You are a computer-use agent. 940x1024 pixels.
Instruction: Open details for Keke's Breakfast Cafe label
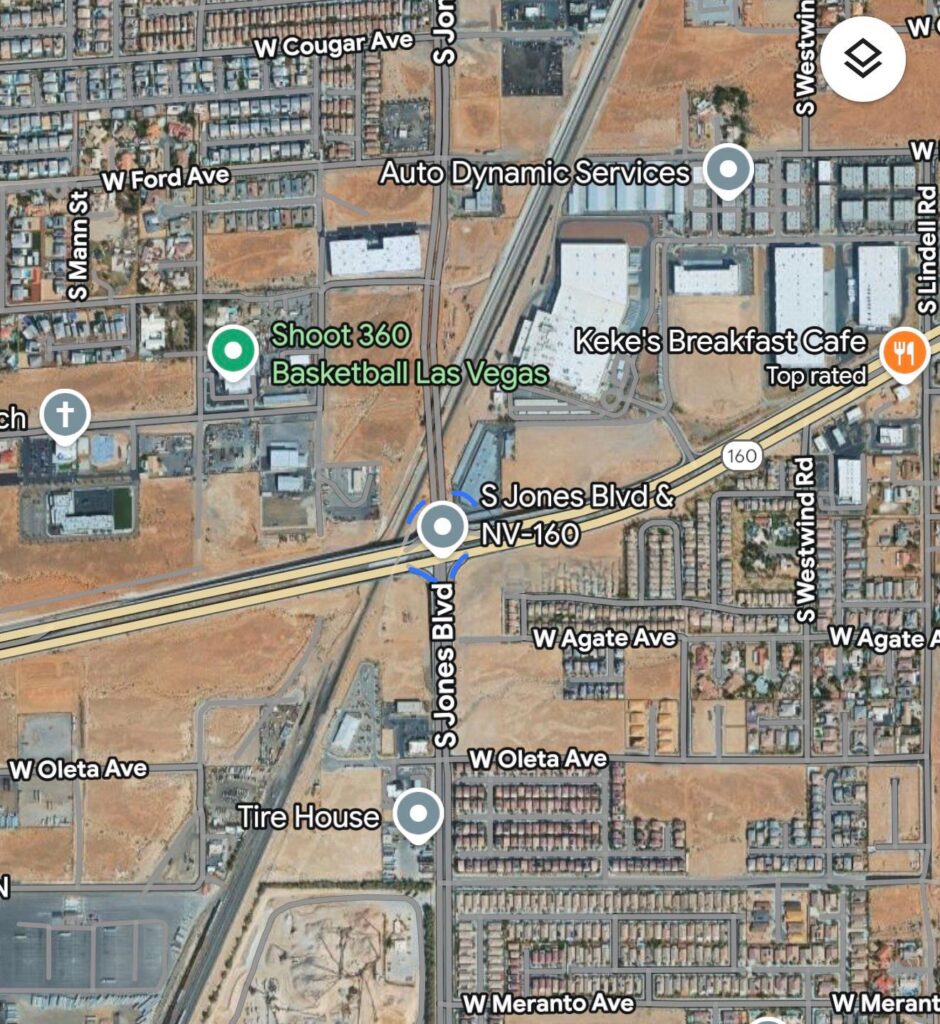click(722, 343)
